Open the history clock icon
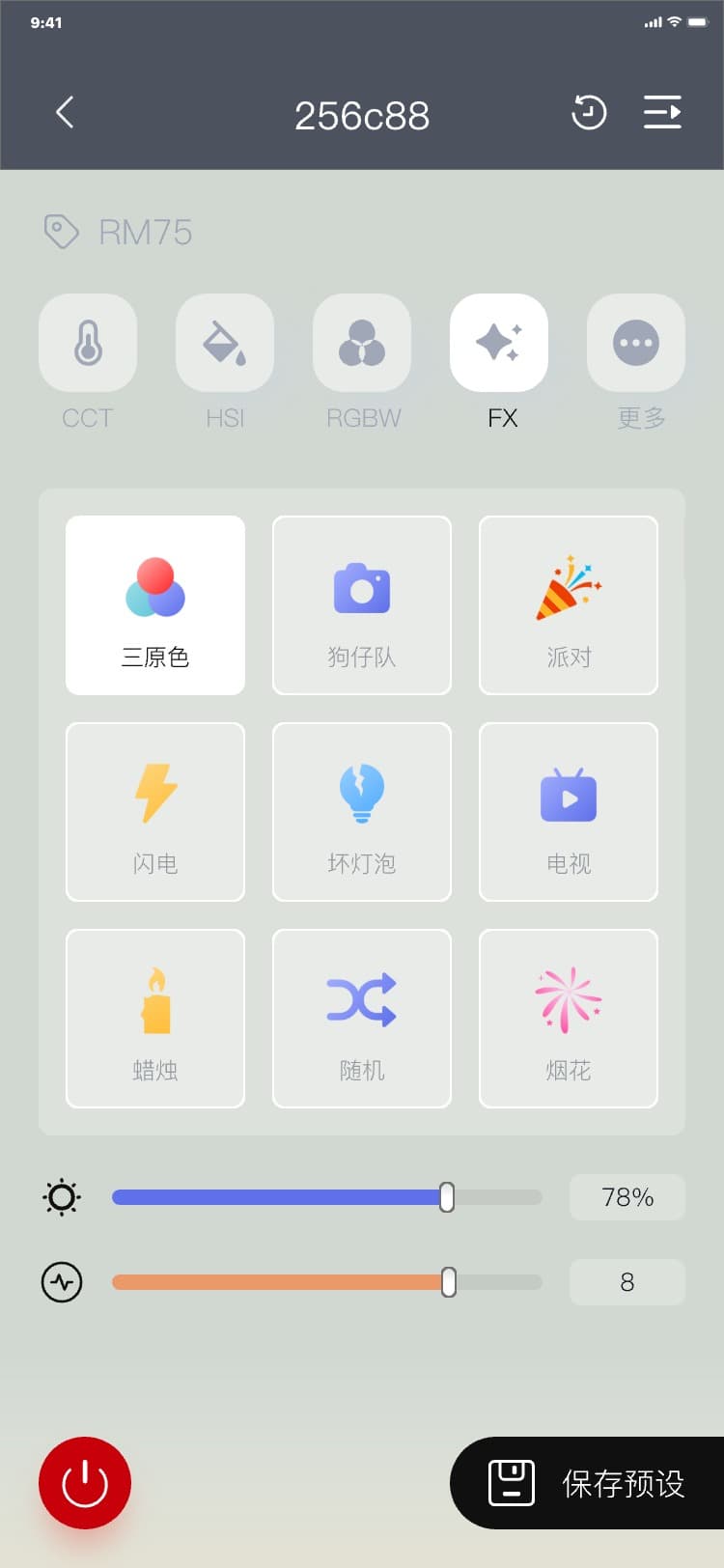724x1568 pixels. 589,113
